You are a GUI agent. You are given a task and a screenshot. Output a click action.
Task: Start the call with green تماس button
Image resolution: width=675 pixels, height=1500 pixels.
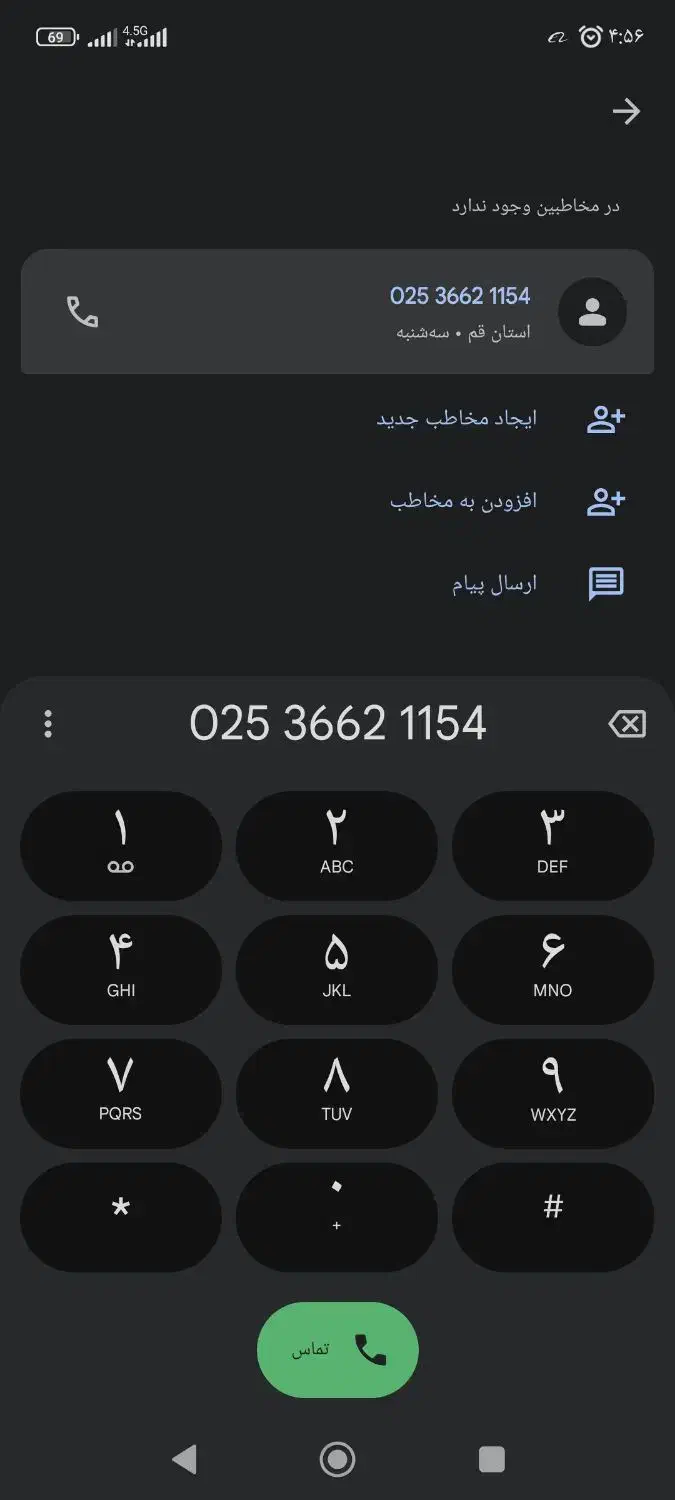(338, 1350)
